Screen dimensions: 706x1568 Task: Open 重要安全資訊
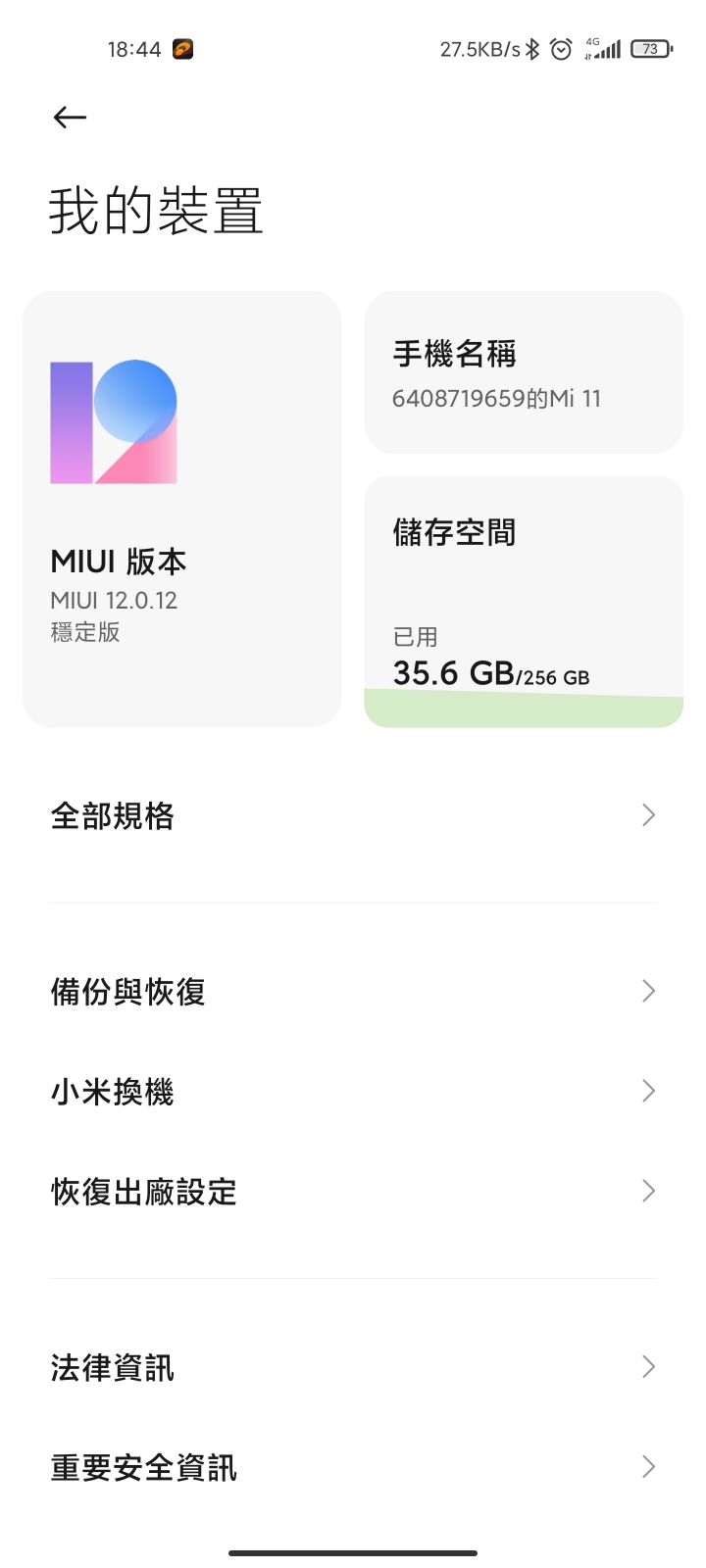(x=353, y=1468)
